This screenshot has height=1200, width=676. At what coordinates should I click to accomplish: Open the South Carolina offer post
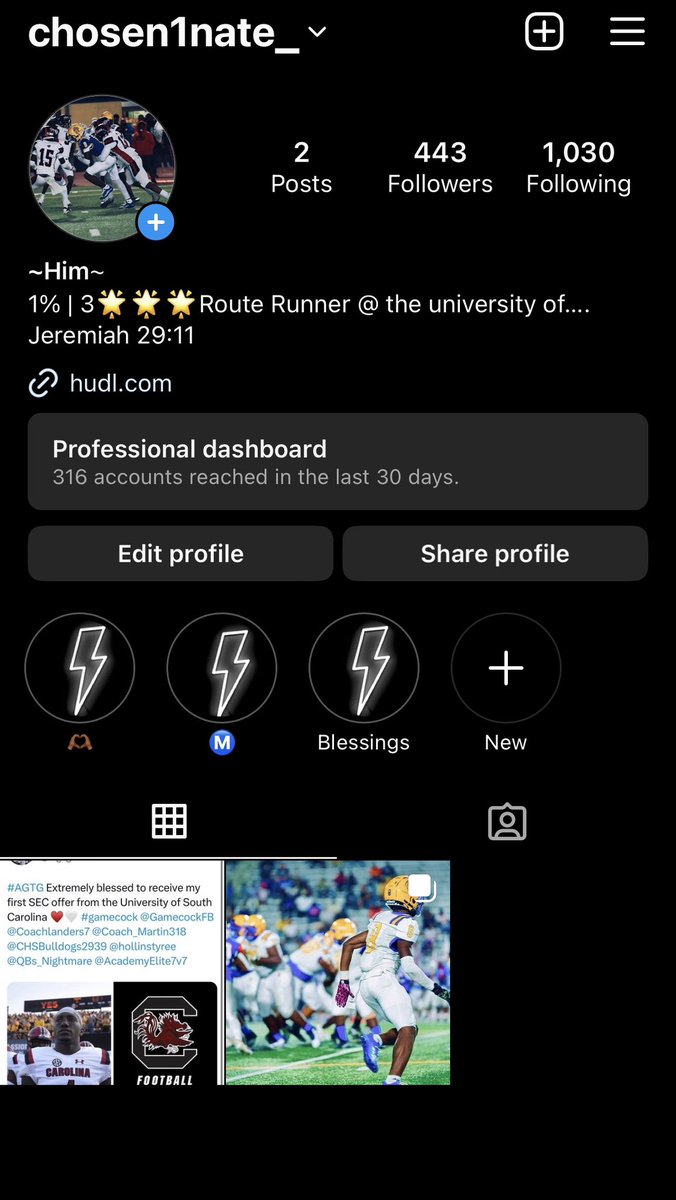pos(111,972)
